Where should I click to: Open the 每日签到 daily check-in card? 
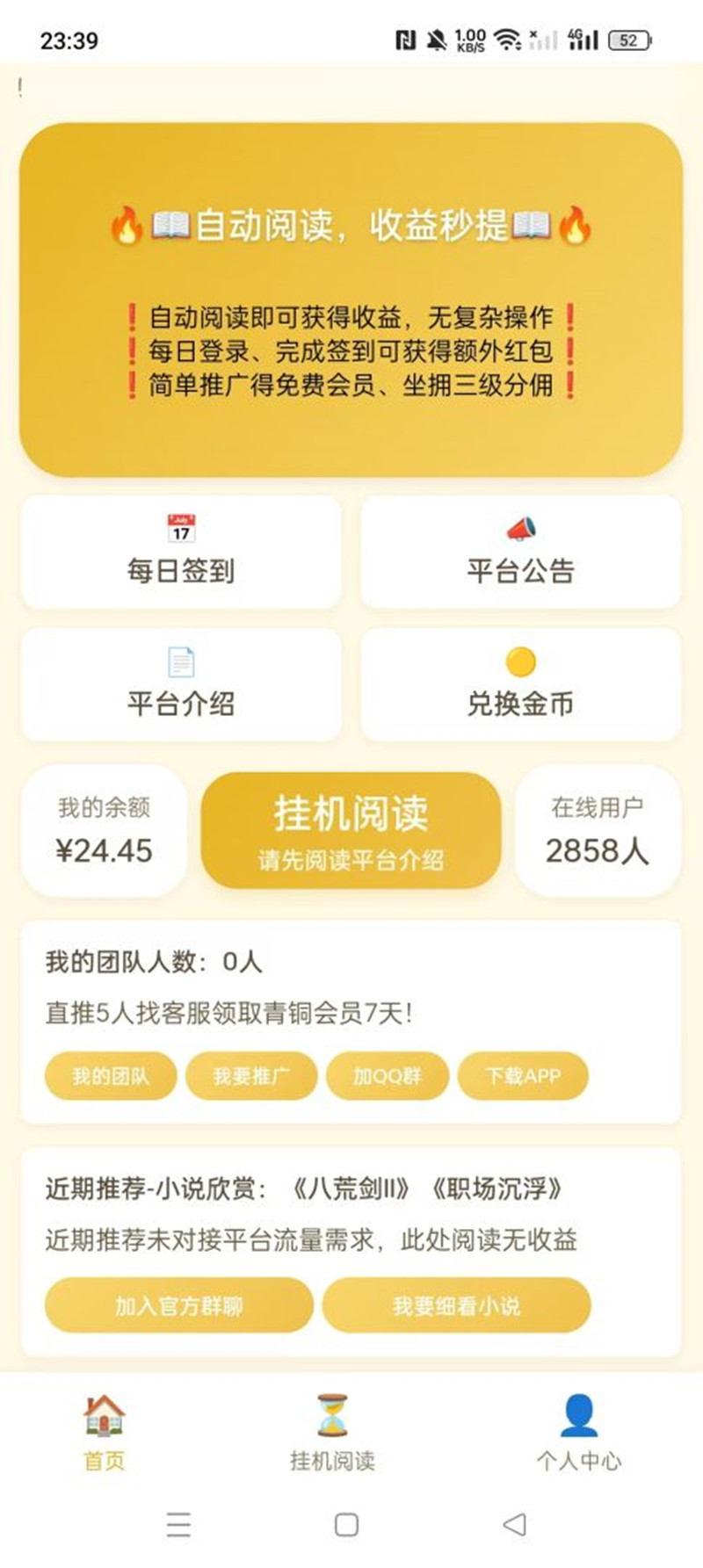tap(181, 552)
